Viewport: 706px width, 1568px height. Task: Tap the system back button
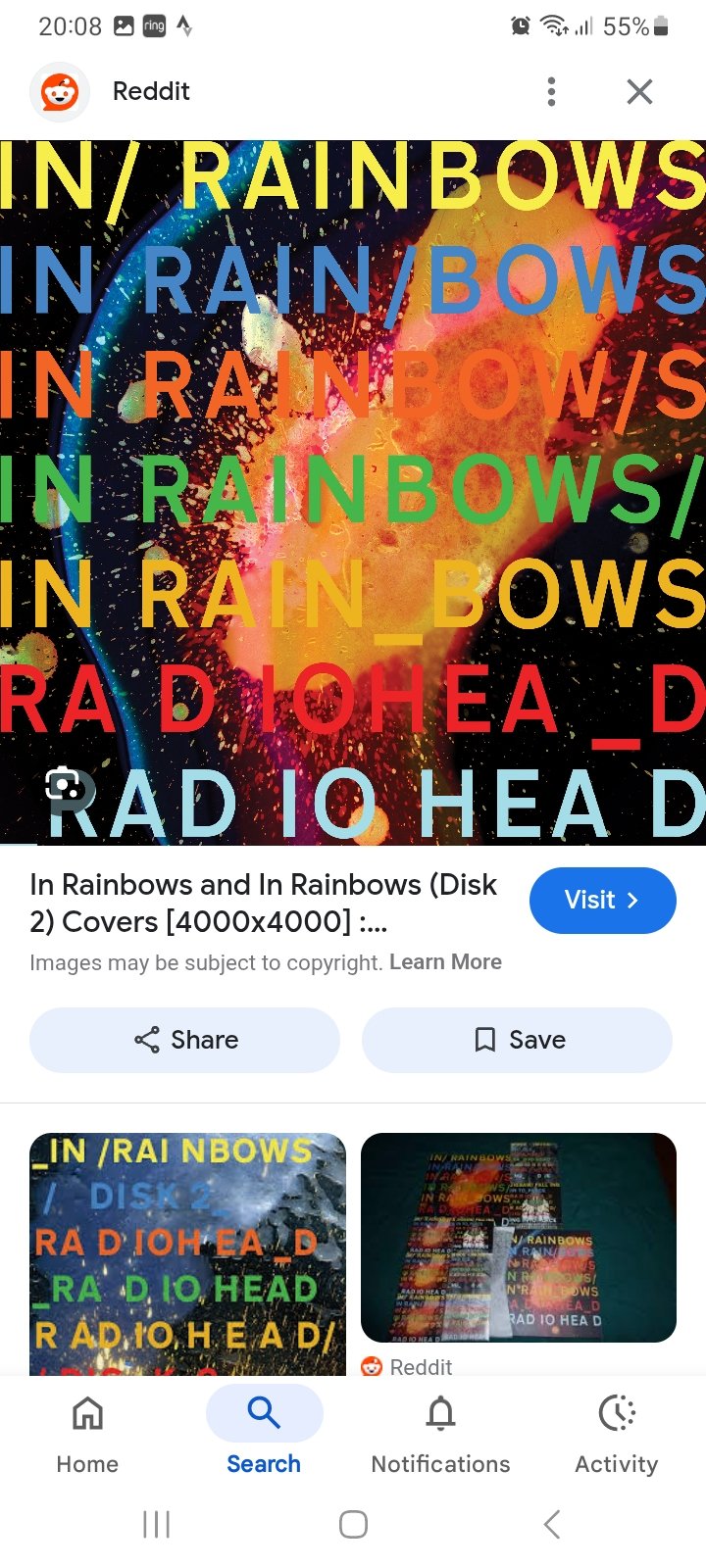tap(552, 1524)
